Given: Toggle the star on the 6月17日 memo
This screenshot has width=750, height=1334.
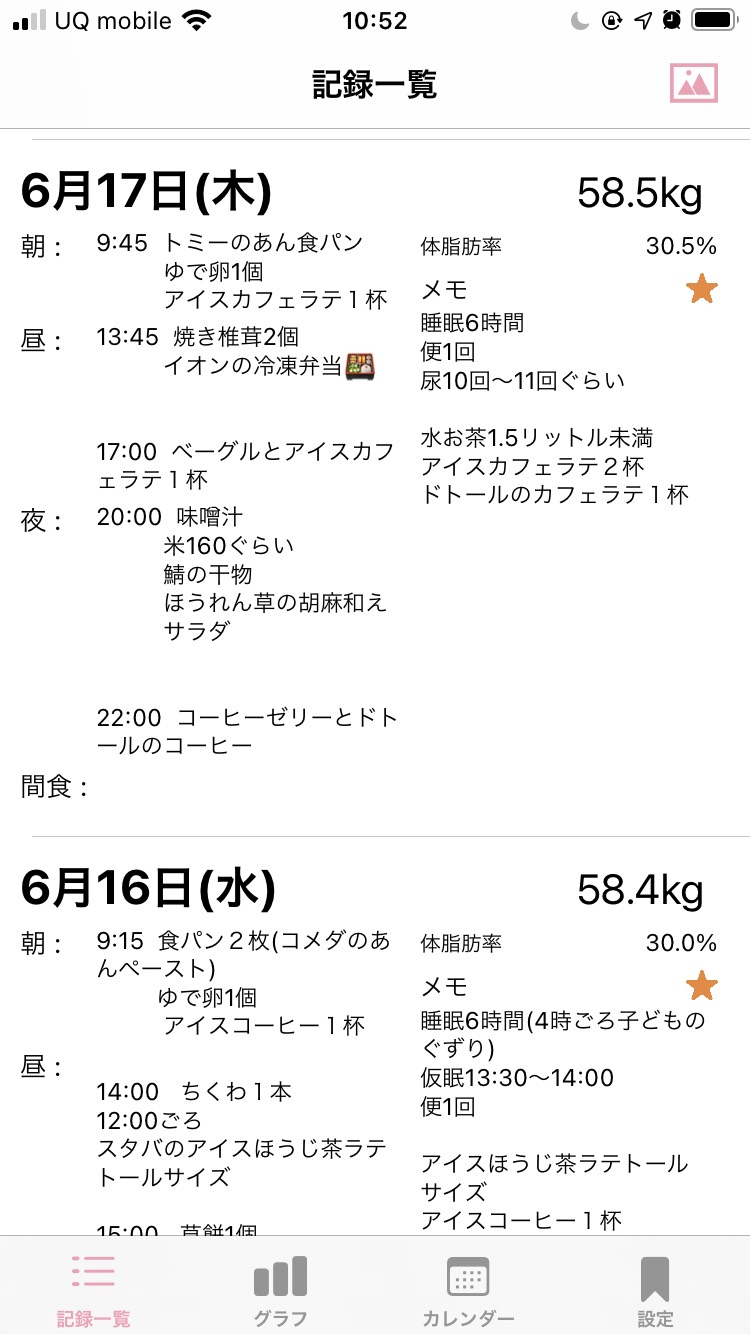Looking at the screenshot, I should [702, 290].
